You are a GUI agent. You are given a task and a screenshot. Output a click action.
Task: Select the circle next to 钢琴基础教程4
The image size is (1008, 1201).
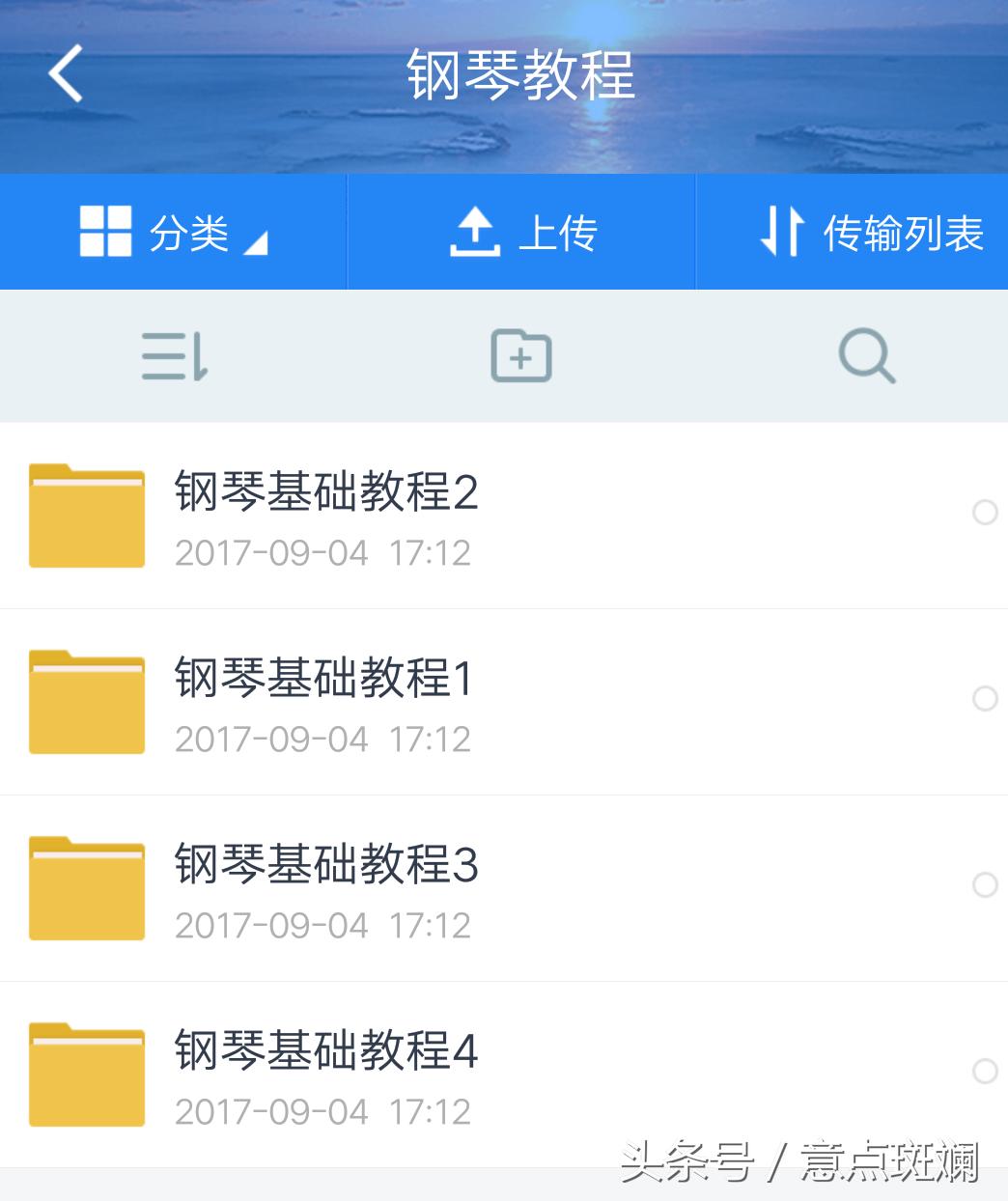[x=985, y=1069]
